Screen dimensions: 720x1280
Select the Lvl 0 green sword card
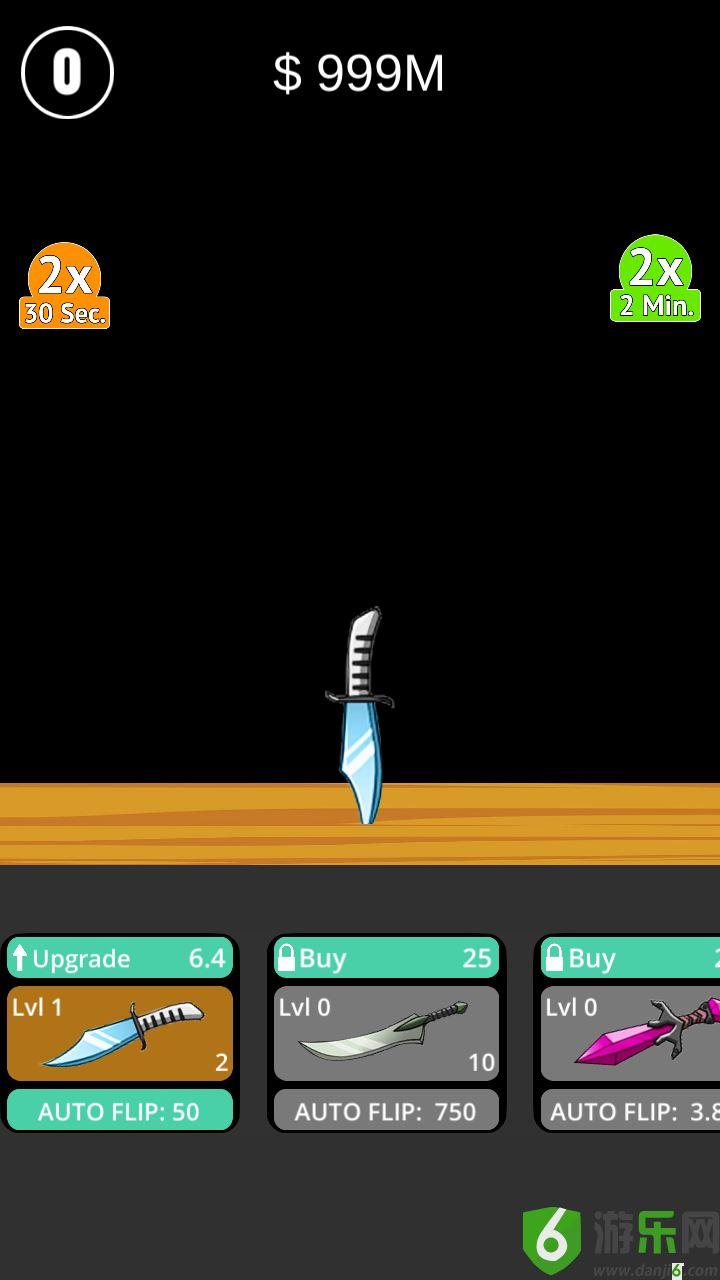386,1033
